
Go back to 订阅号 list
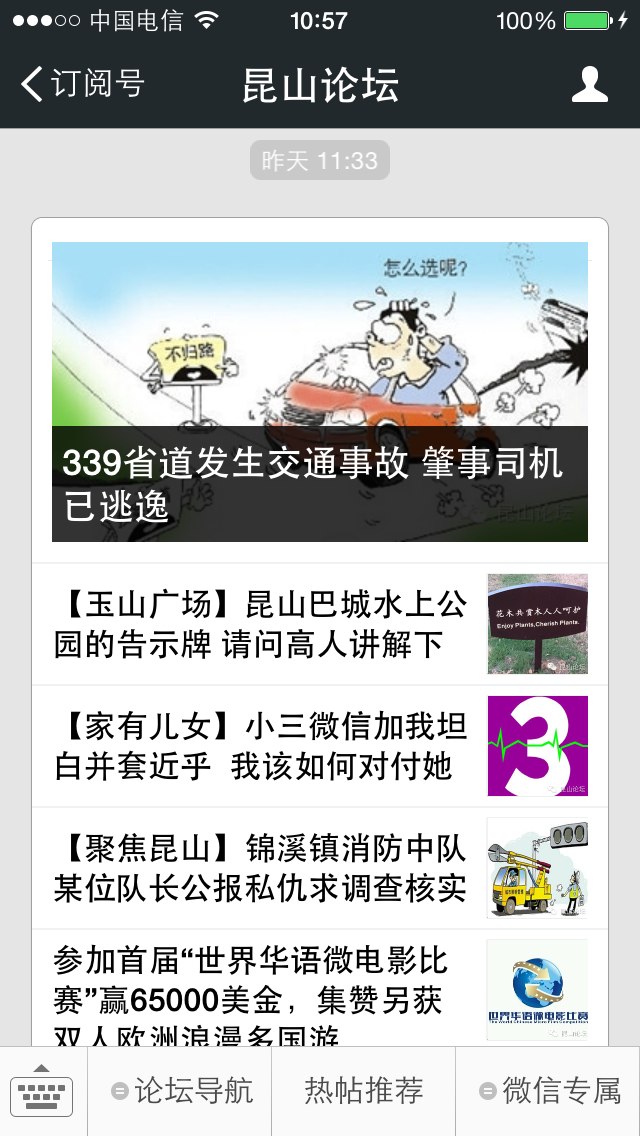[82, 84]
